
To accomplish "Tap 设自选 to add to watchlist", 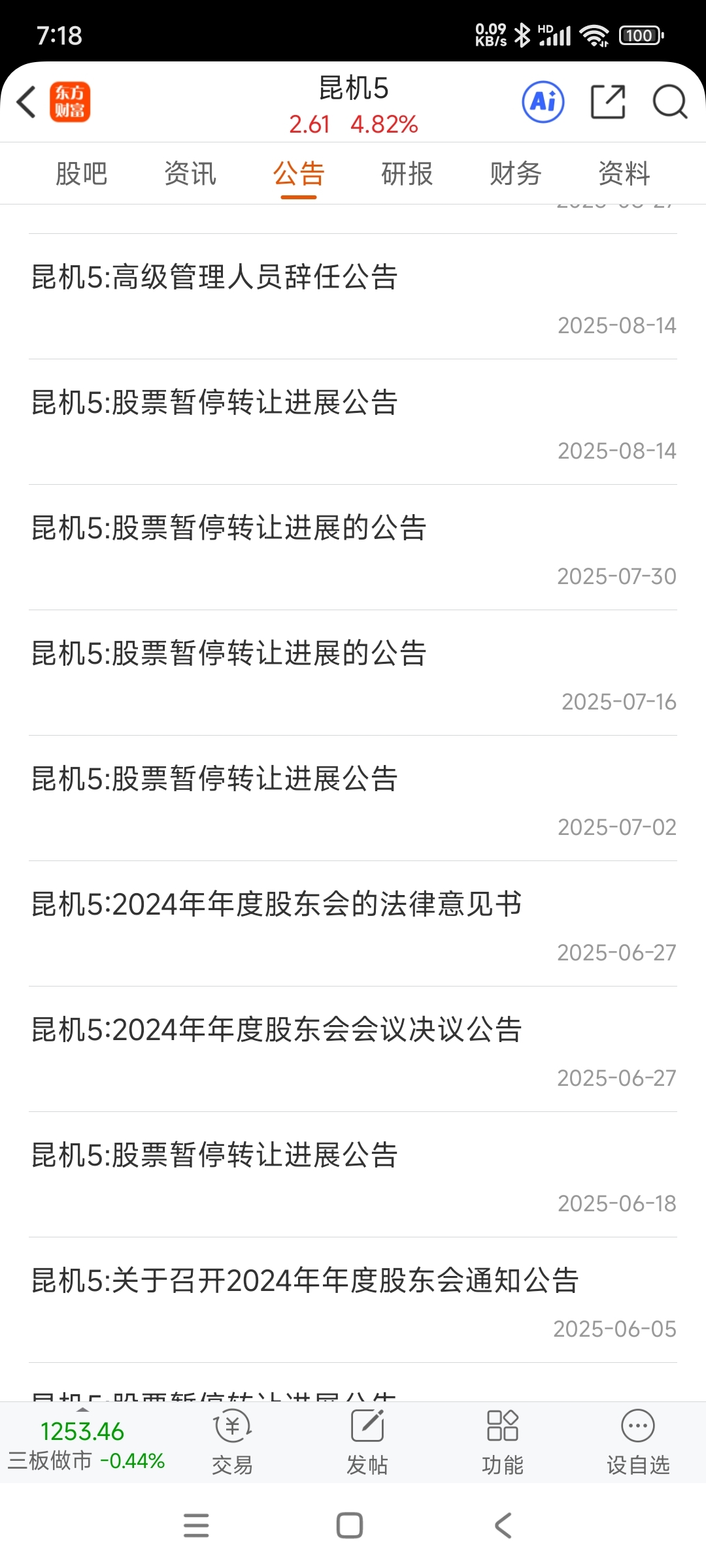I will click(638, 1443).
